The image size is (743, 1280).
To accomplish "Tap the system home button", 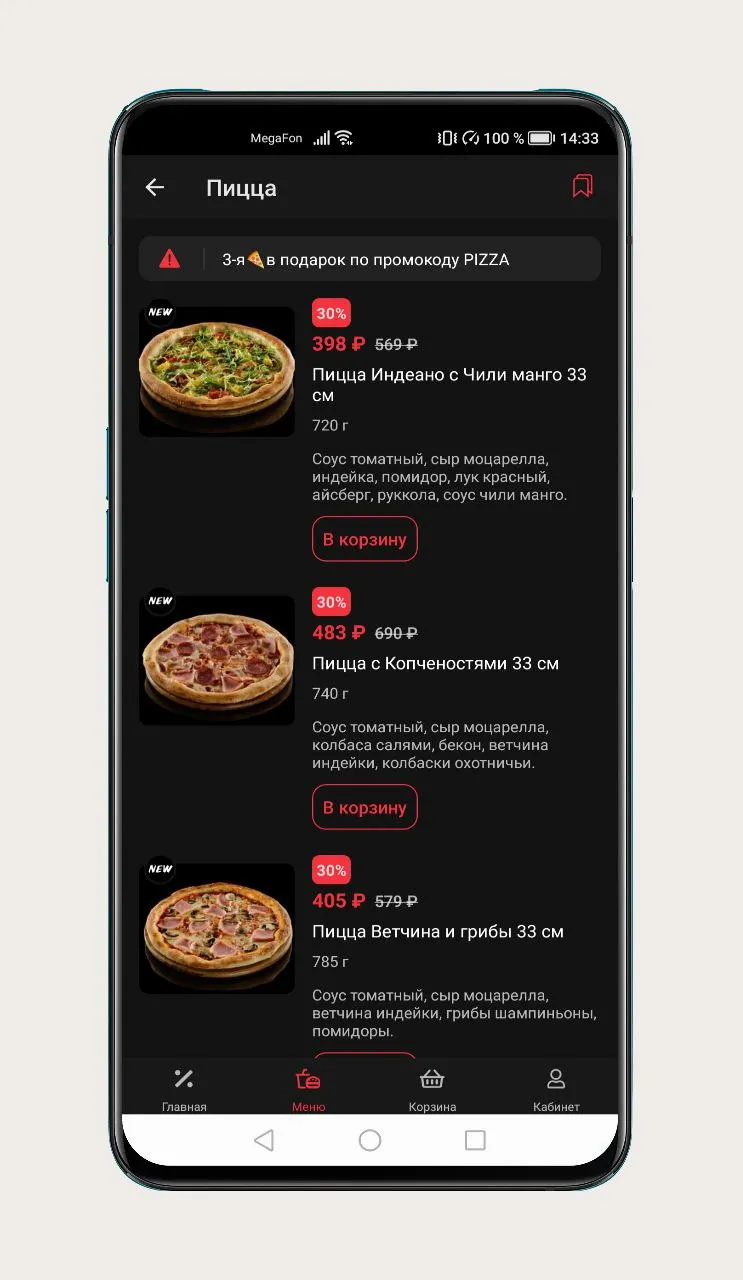I will (x=370, y=1140).
